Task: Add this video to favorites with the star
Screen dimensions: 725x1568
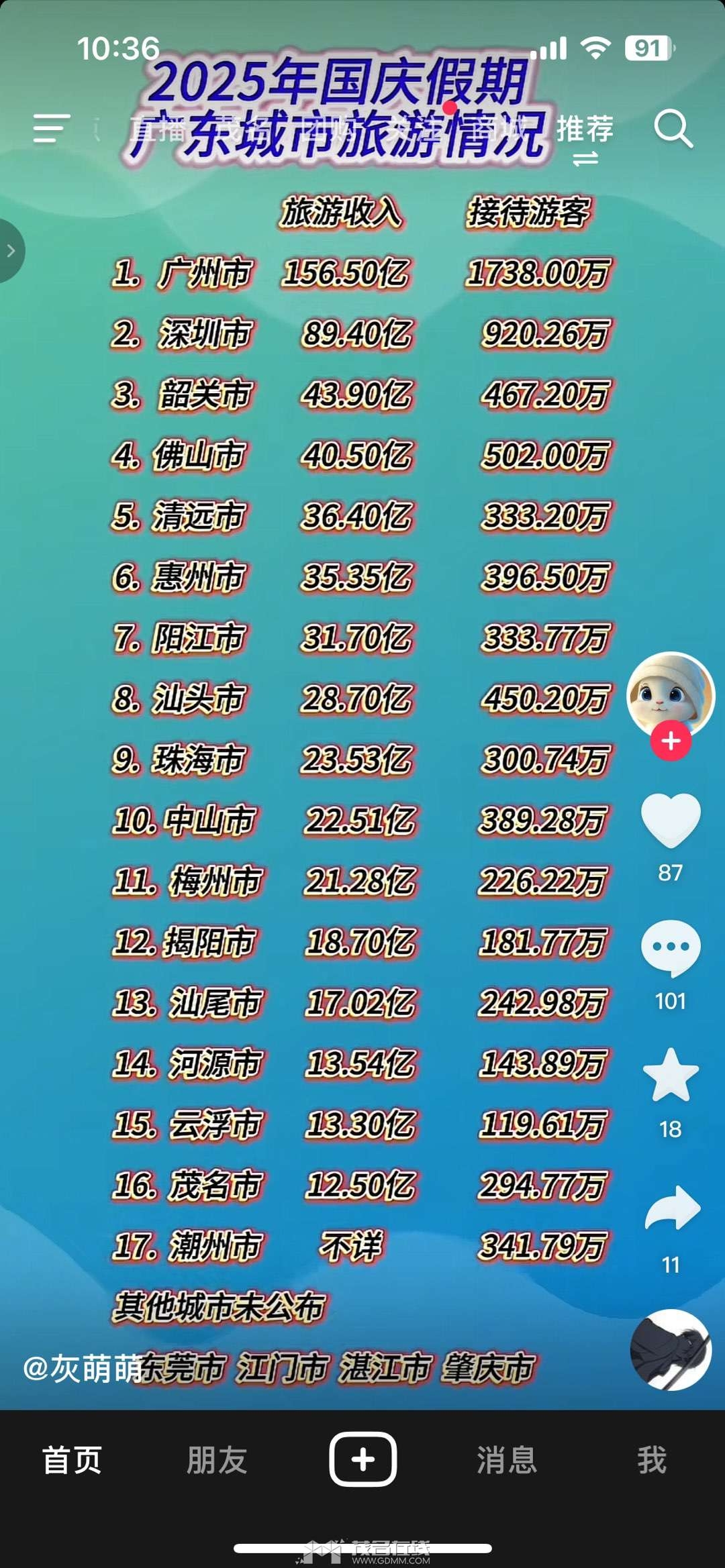Action: [671, 1075]
